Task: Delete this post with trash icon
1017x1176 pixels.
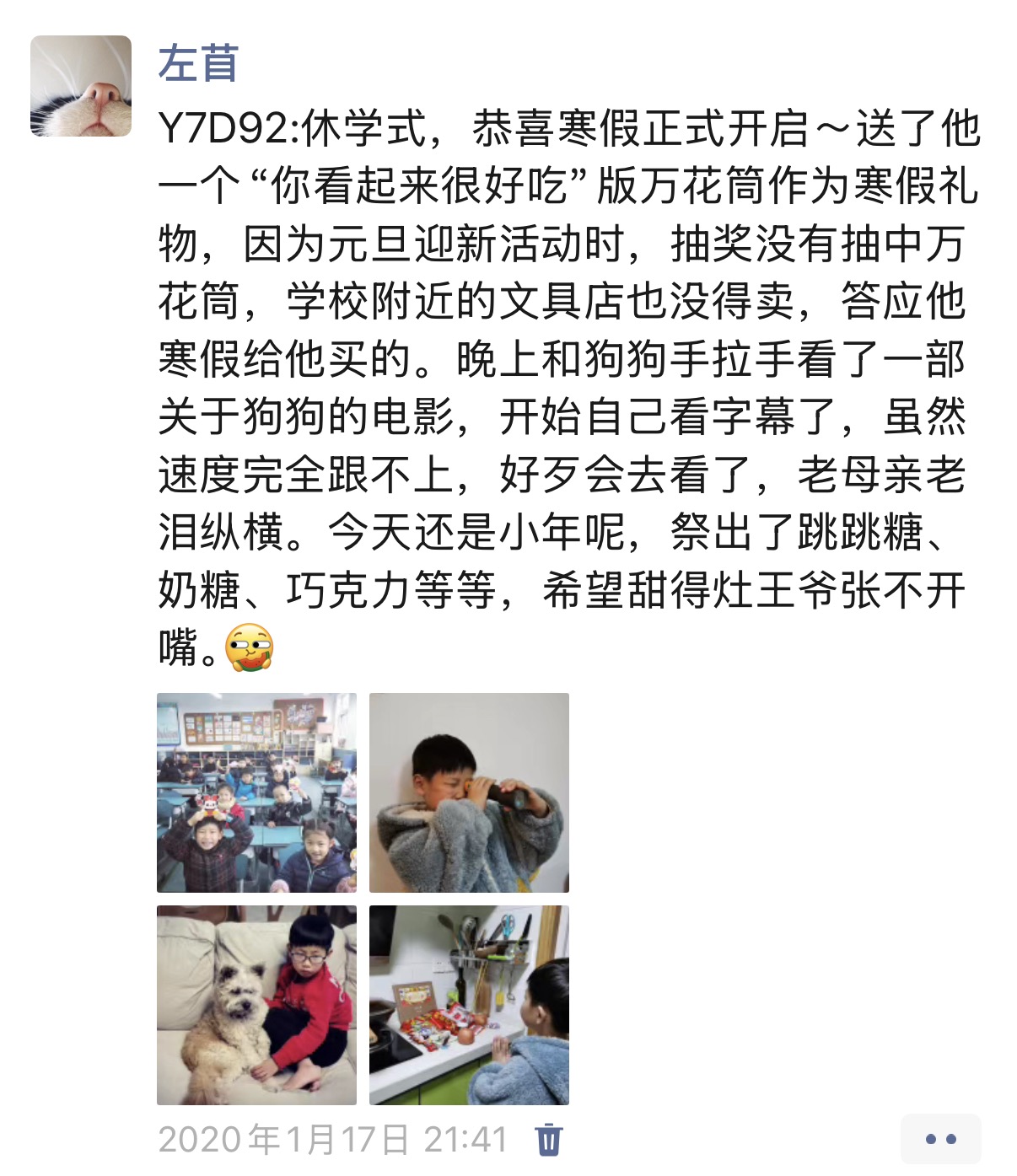Action: [548, 1139]
